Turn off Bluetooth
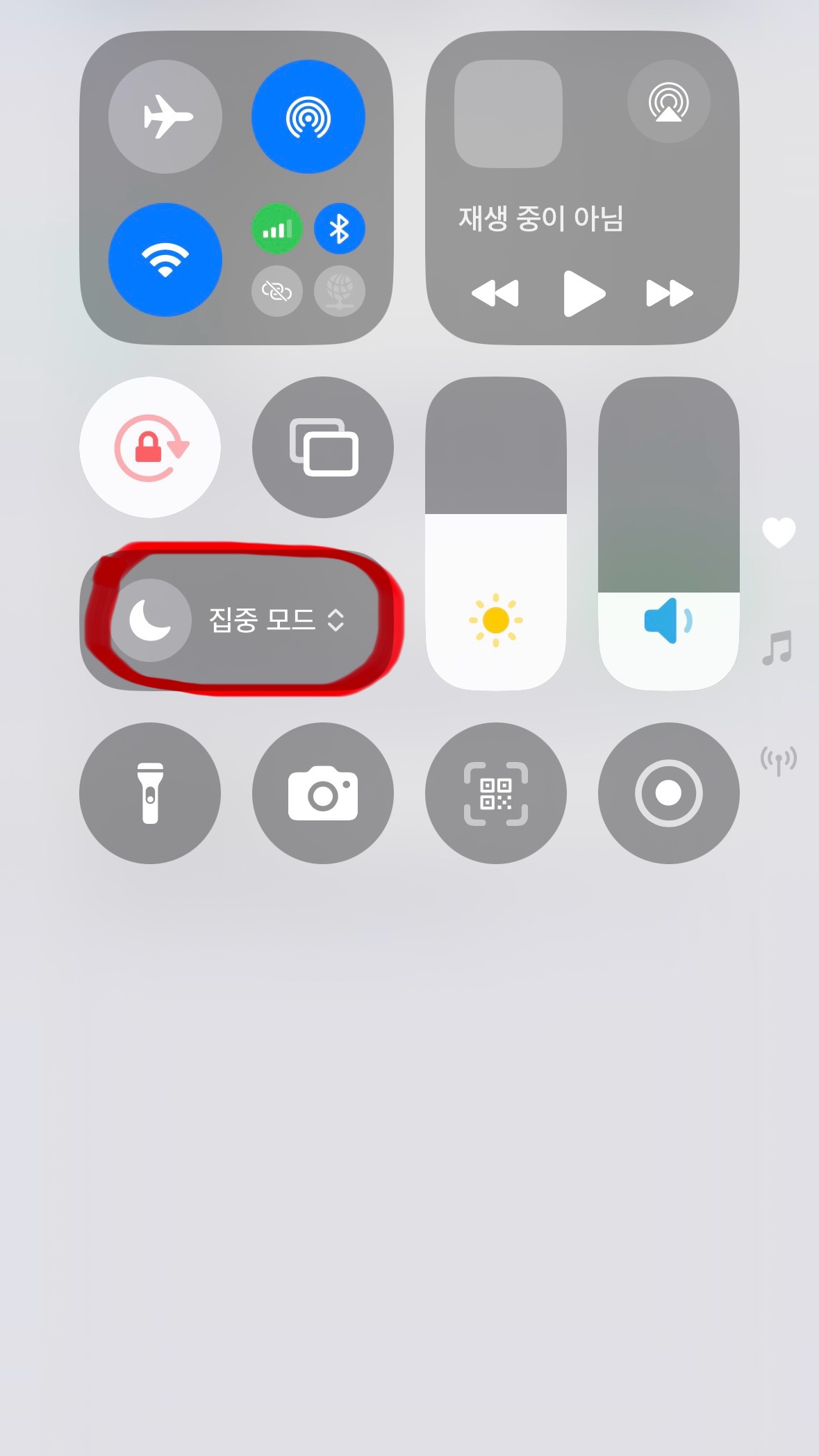819x1456 pixels. click(x=340, y=229)
